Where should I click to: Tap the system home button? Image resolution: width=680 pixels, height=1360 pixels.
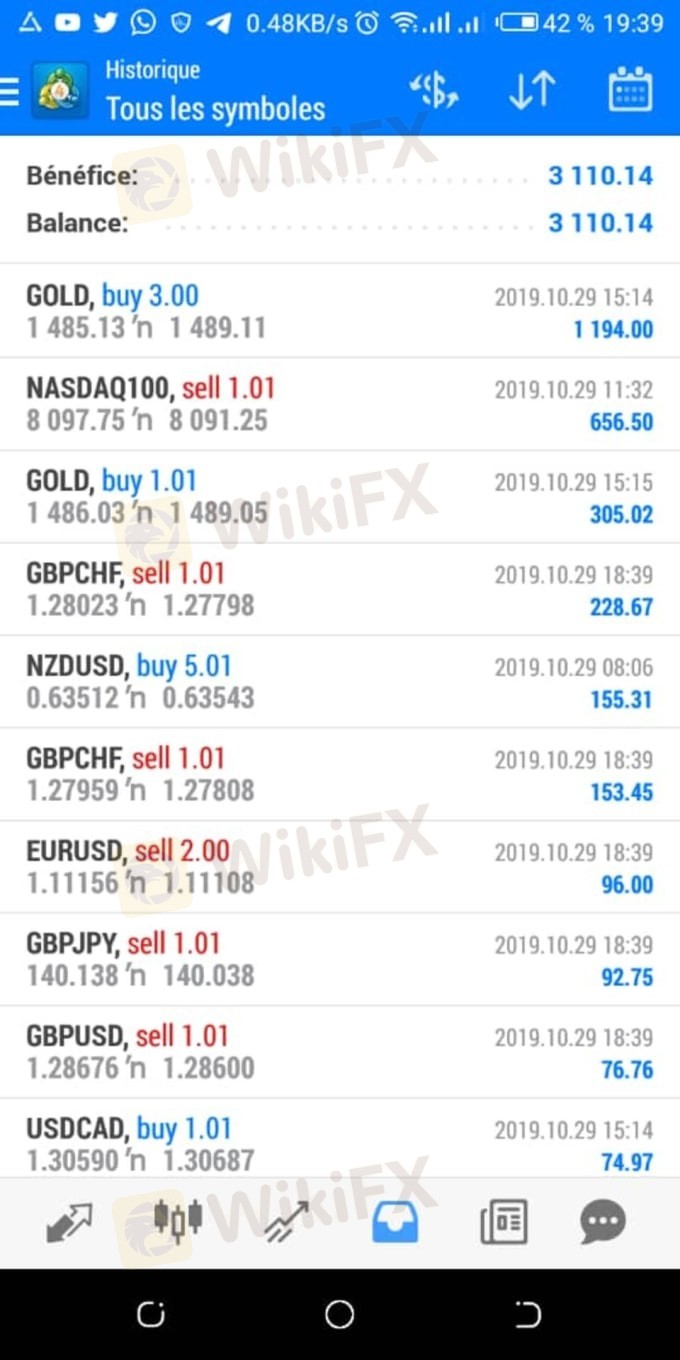pyautogui.click(x=340, y=1314)
